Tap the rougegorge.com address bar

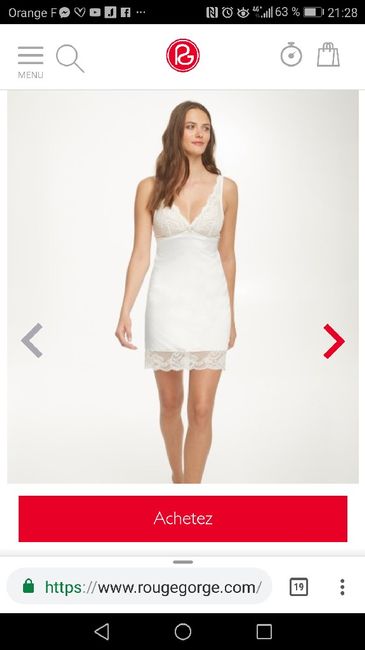coord(139,587)
